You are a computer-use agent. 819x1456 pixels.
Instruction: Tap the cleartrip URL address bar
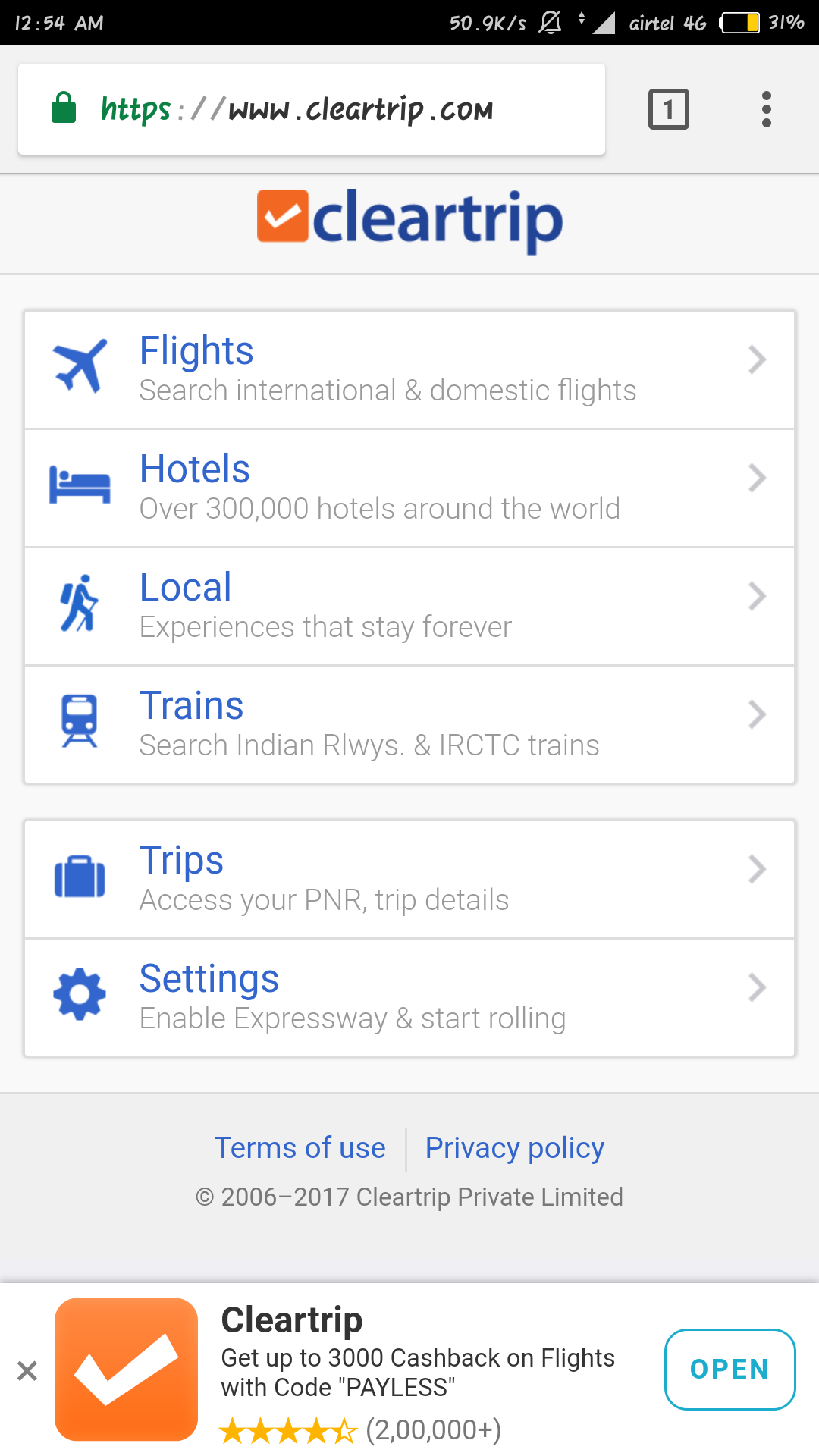coord(311,109)
